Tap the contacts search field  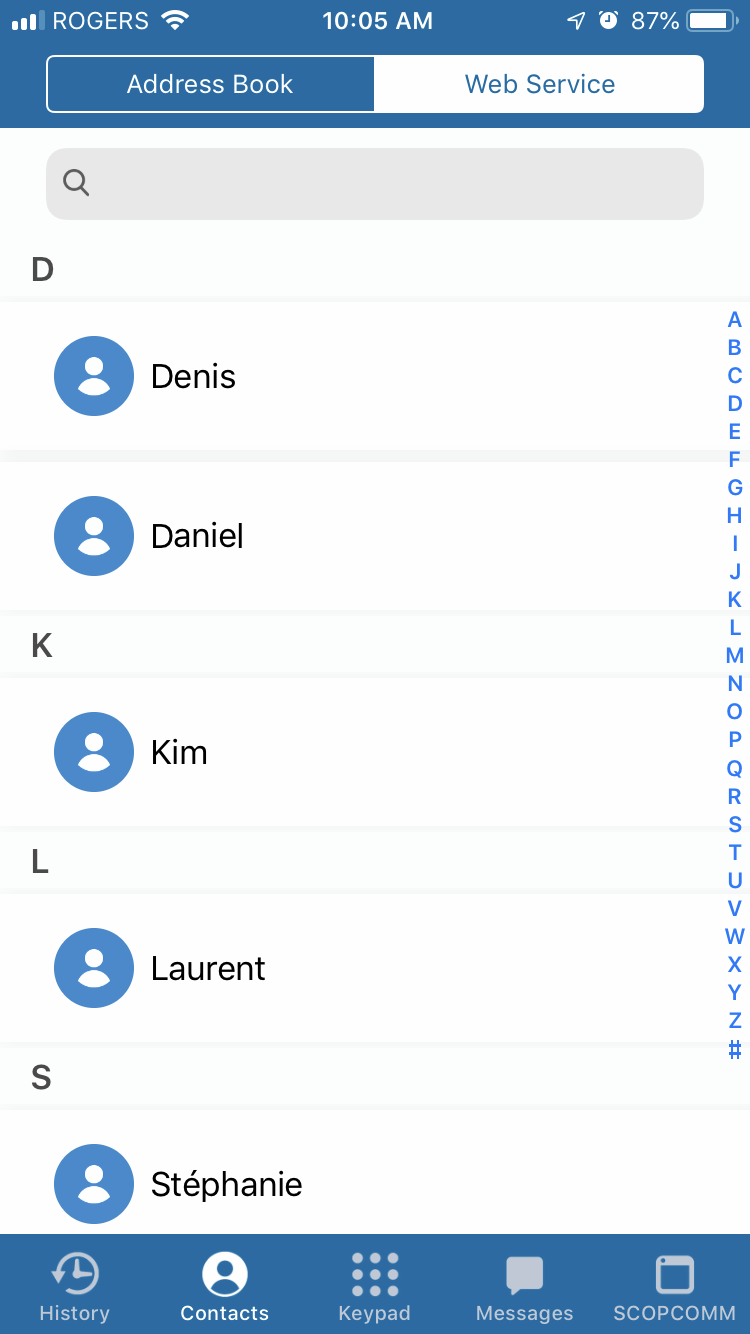[375, 183]
